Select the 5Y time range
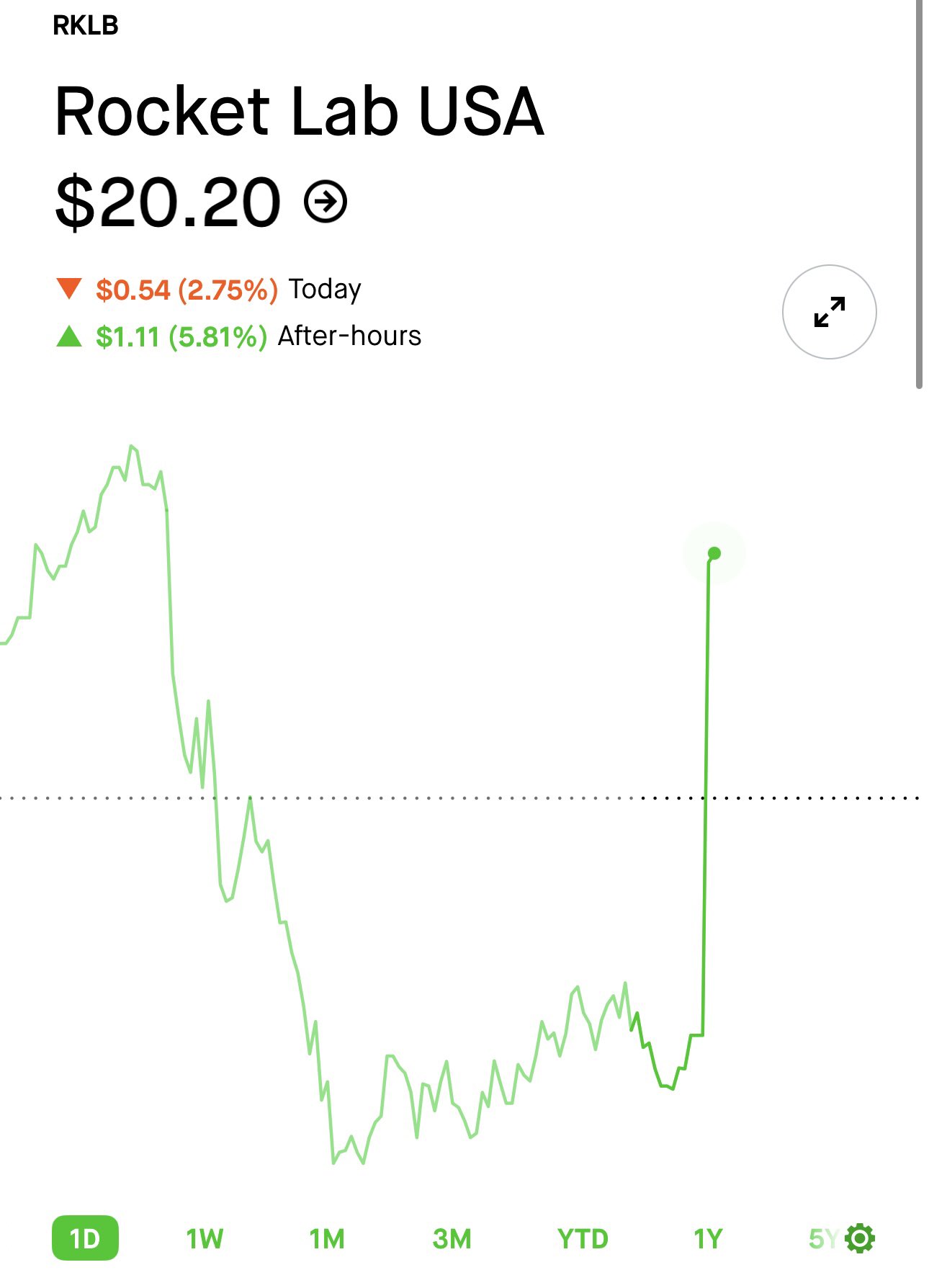Screen dimensions: 929x1288 pyautogui.click(x=821, y=1239)
